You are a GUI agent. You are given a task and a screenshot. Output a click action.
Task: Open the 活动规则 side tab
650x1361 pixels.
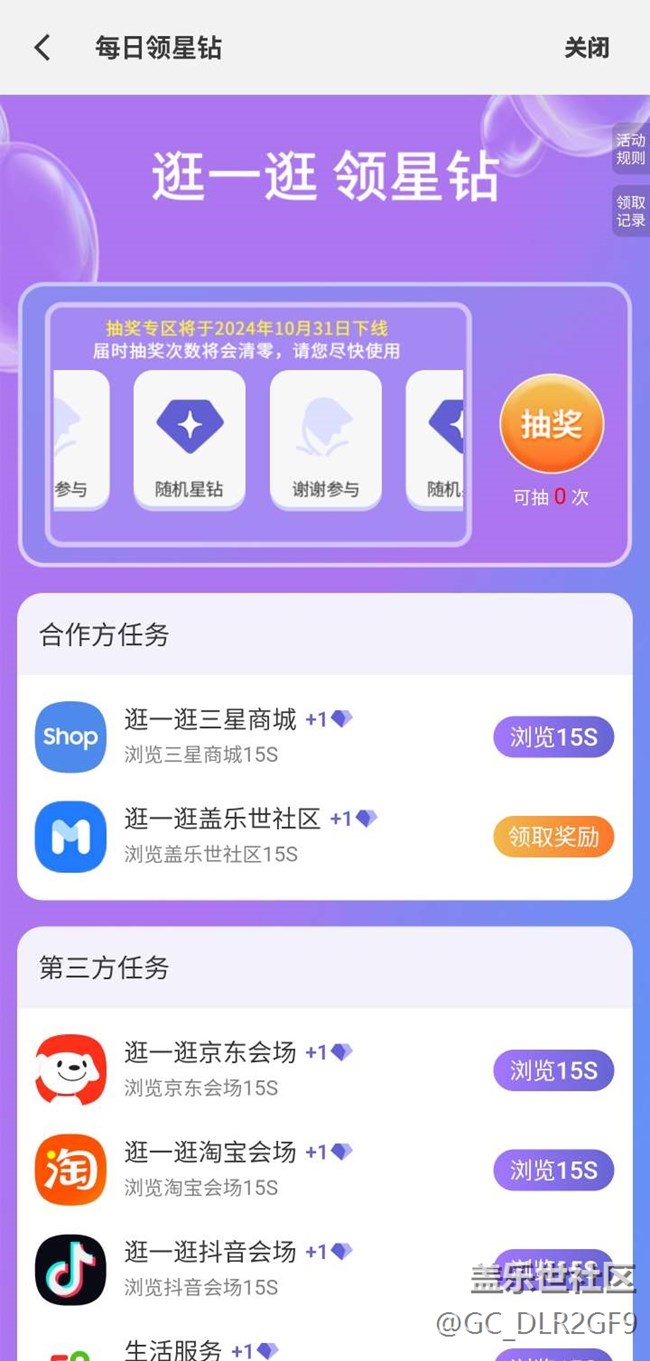coord(631,149)
